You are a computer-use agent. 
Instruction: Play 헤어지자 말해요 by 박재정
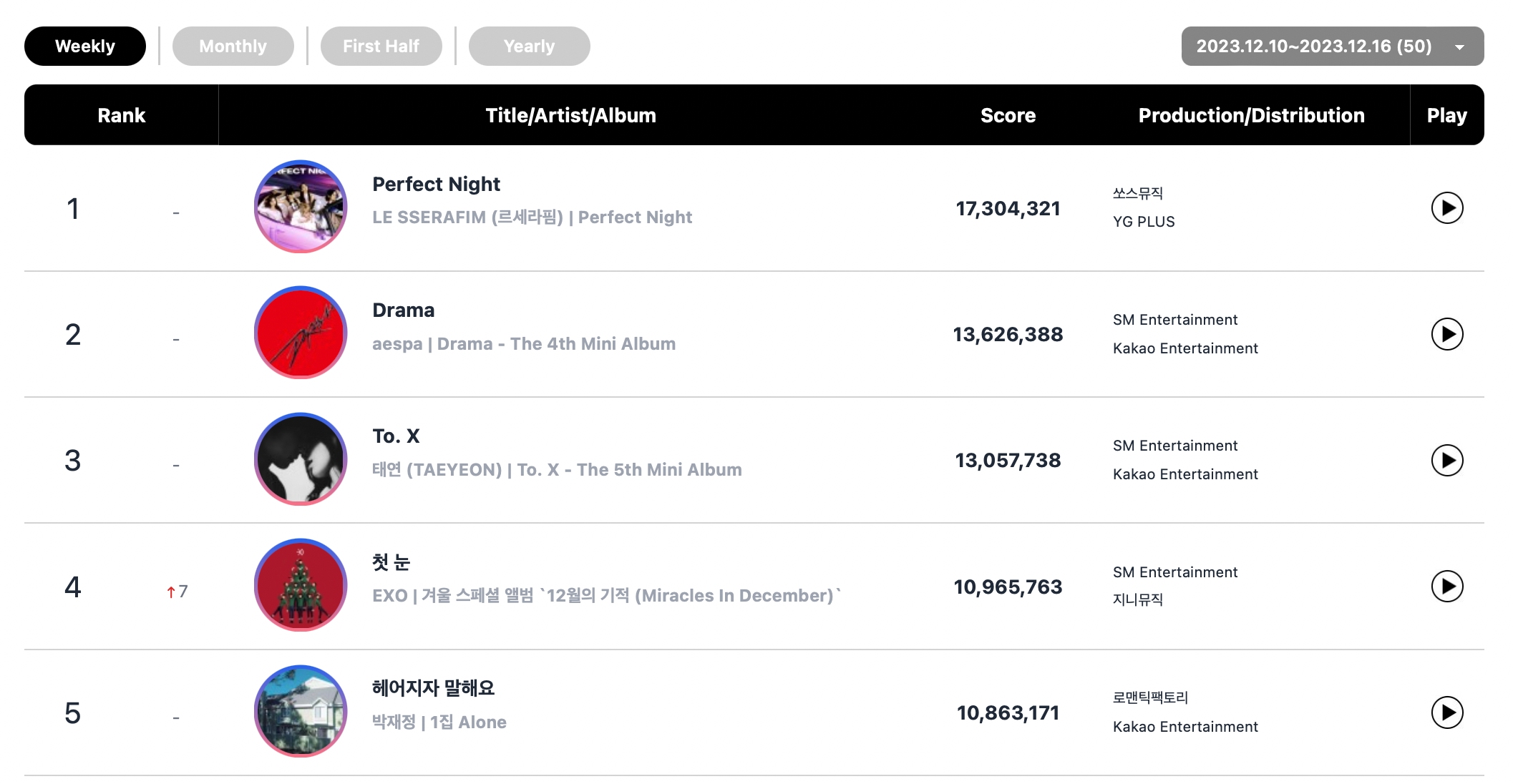pyautogui.click(x=1446, y=712)
